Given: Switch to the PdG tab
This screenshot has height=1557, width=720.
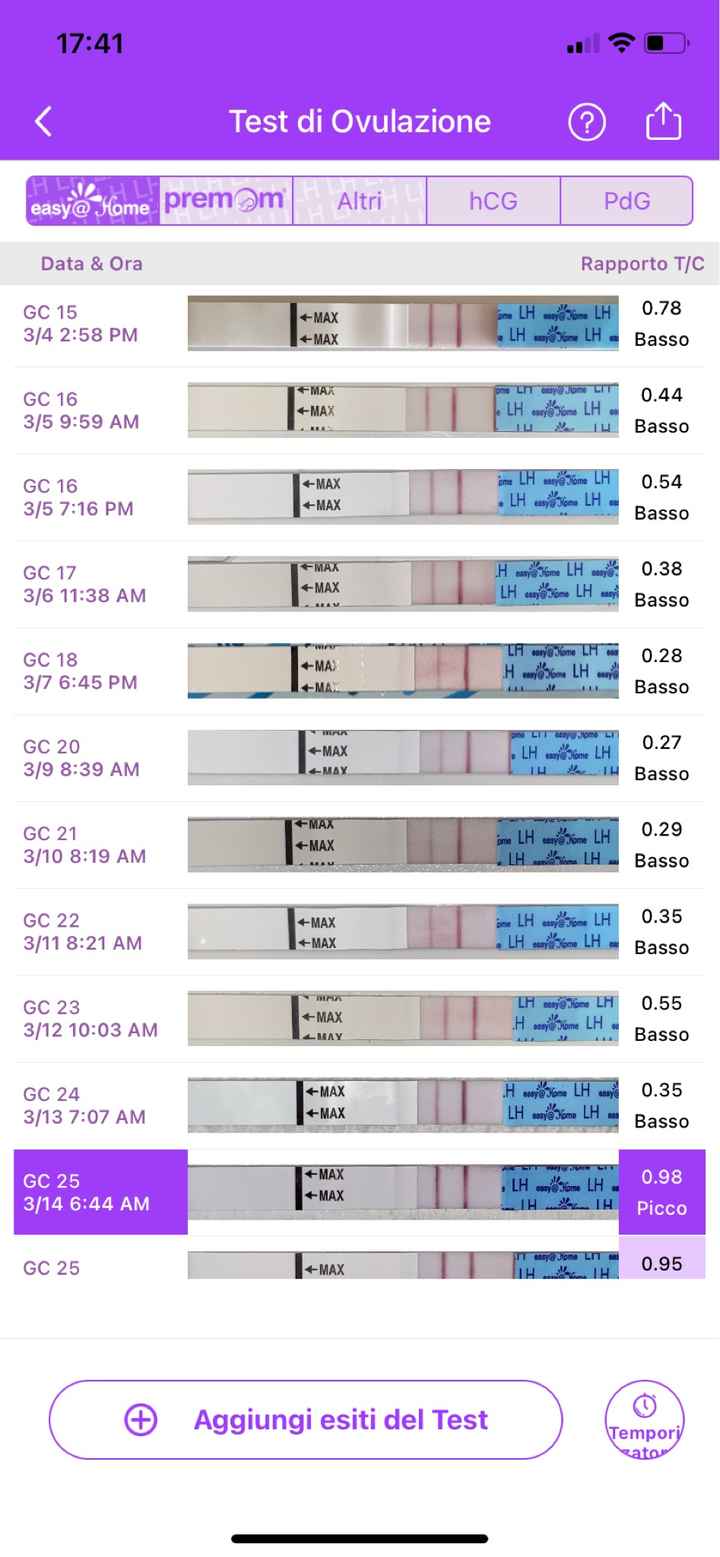Looking at the screenshot, I should [627, 201].
